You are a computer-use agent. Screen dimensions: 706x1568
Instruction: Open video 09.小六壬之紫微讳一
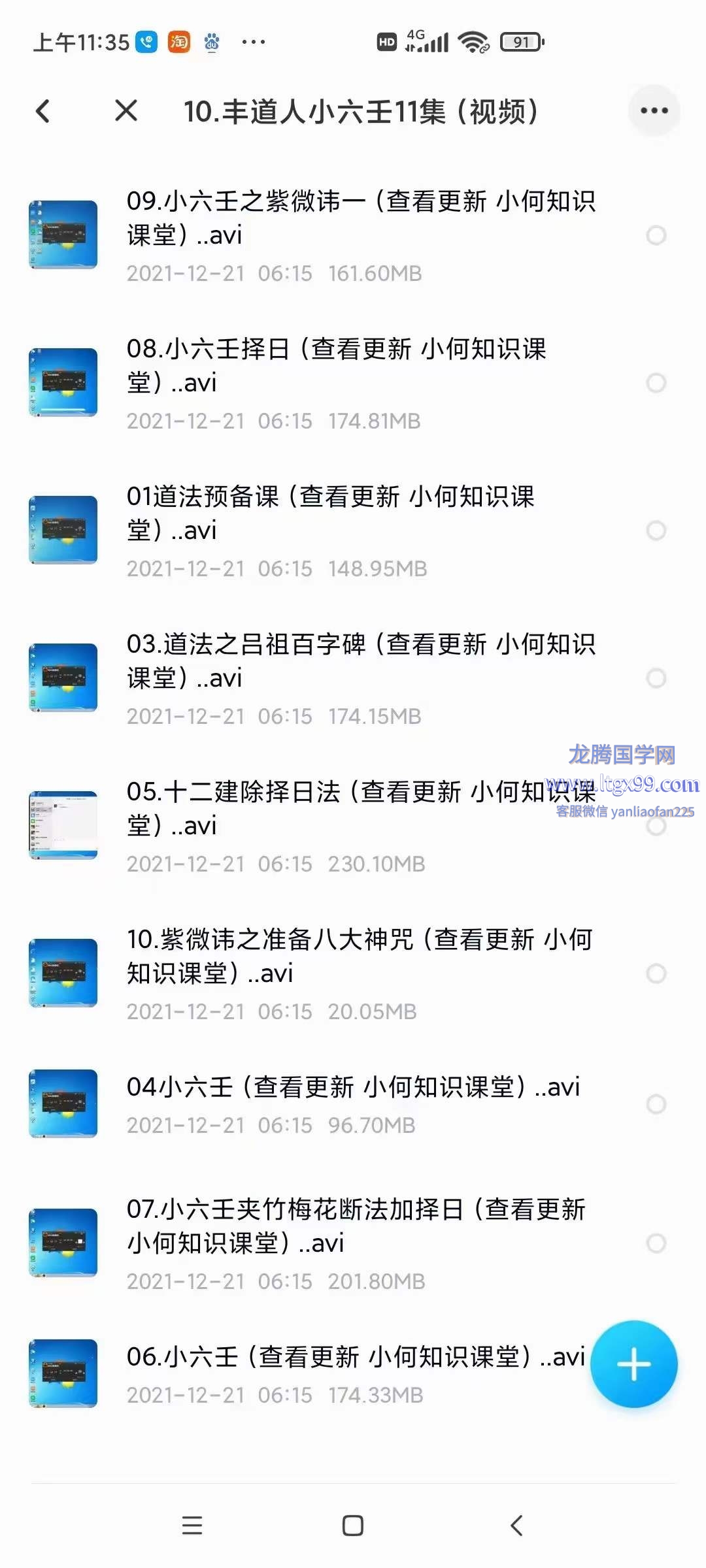point(360,218)
